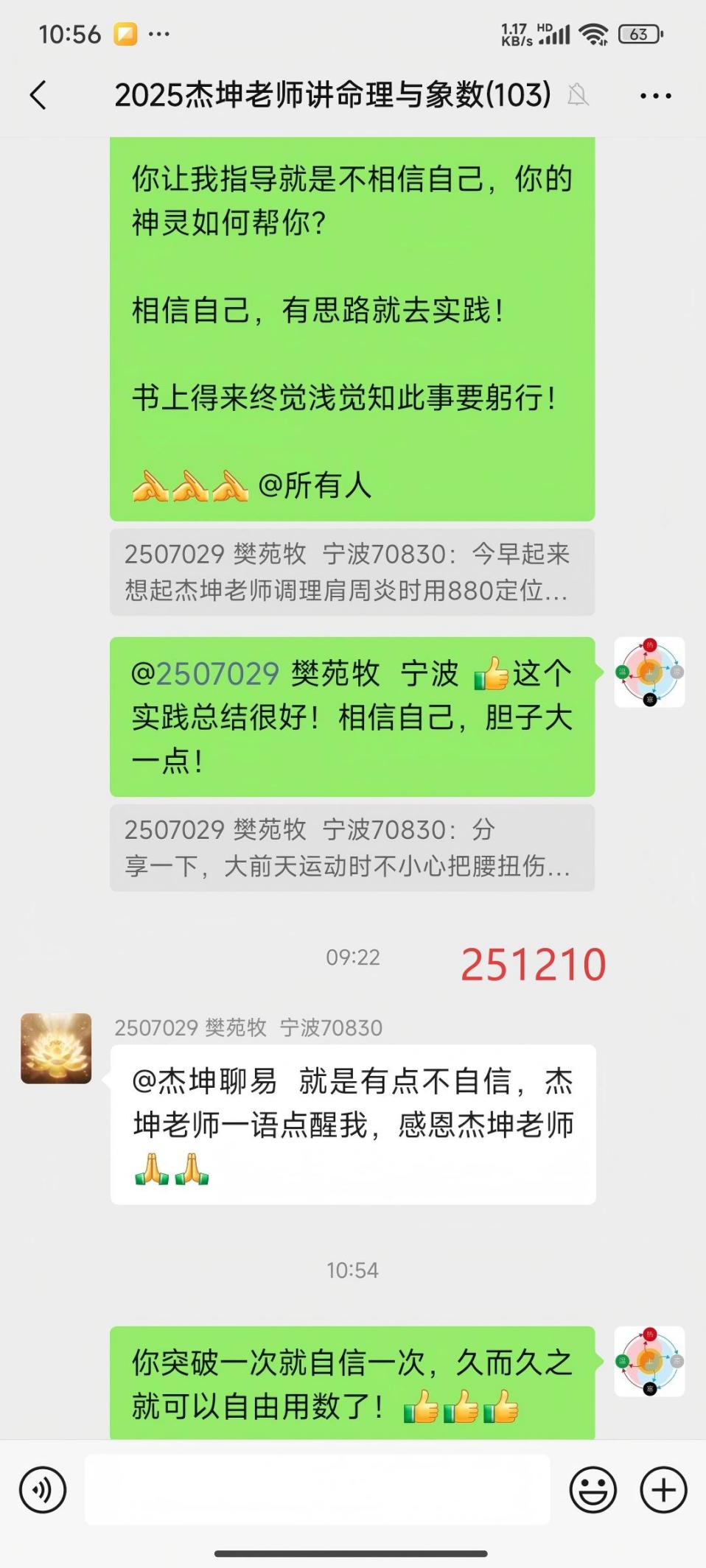Open the plus attachment menu

click(662, 1489)
